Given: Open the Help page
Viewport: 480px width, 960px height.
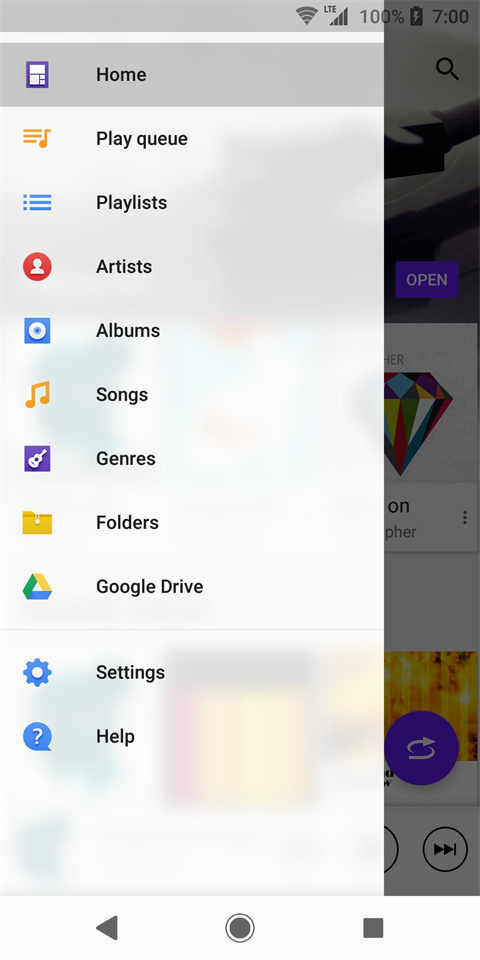Looking at the screenshot, I should click(x=192, y=736).
